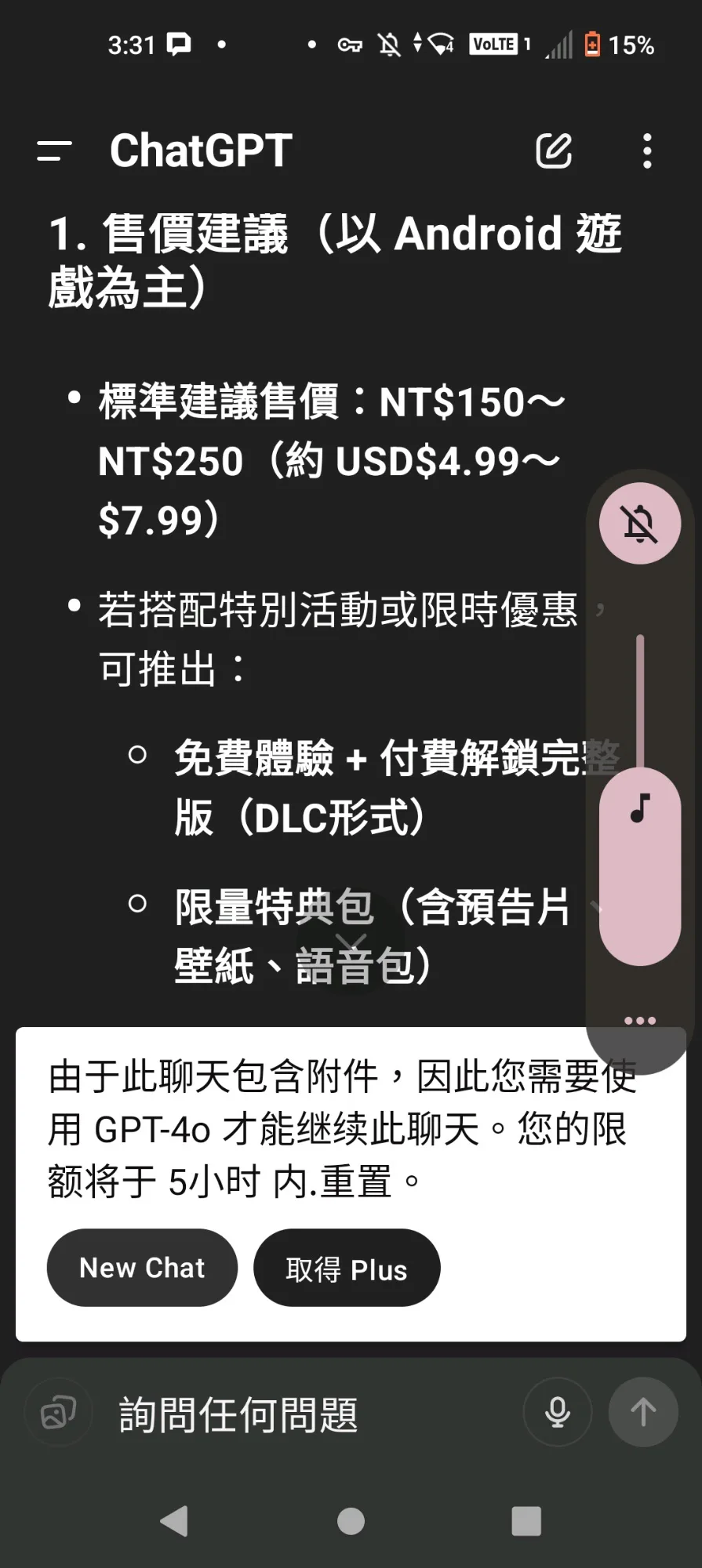
Task: Tap the 取得 Plus upgrade button
Action: [347, 1268]
